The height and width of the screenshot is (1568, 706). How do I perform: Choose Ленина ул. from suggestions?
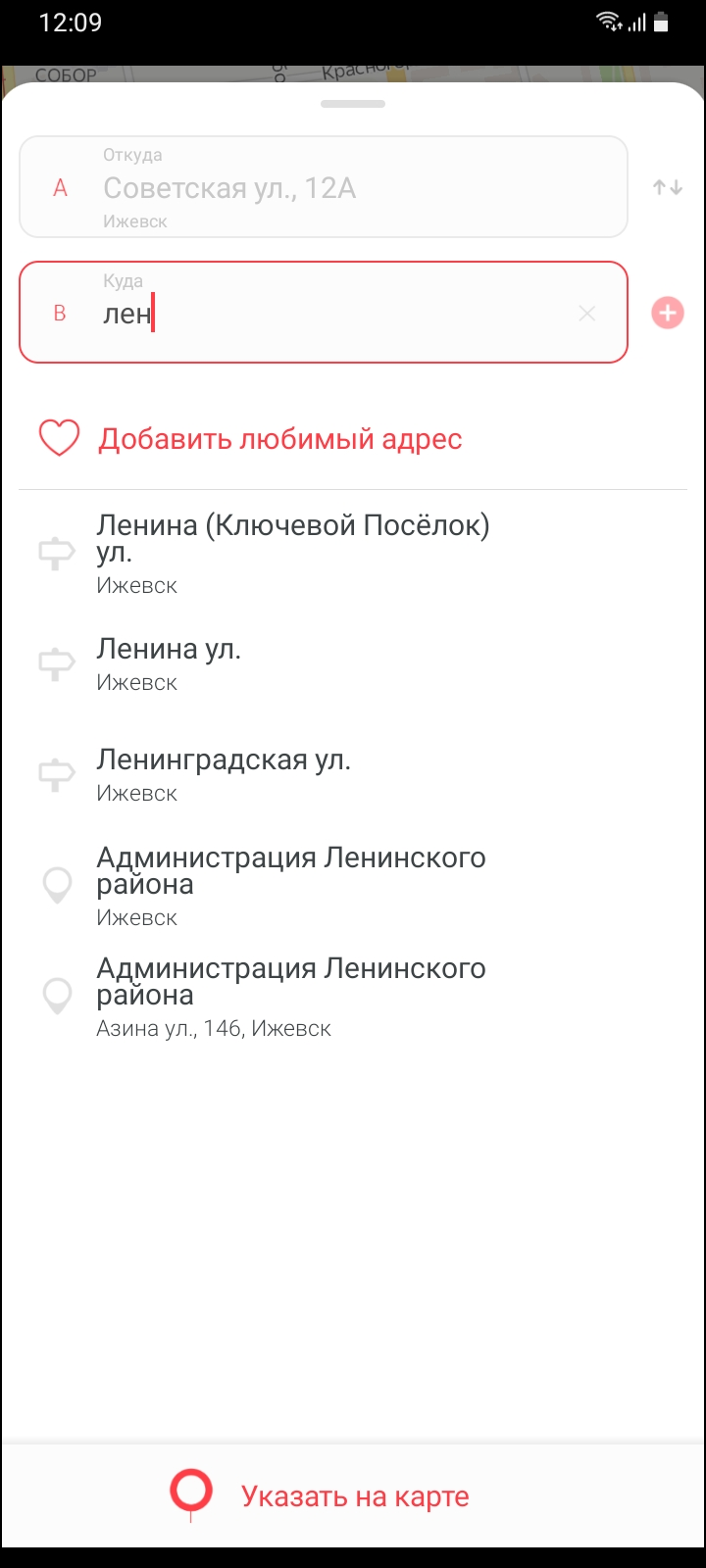(x=353, y=664)
